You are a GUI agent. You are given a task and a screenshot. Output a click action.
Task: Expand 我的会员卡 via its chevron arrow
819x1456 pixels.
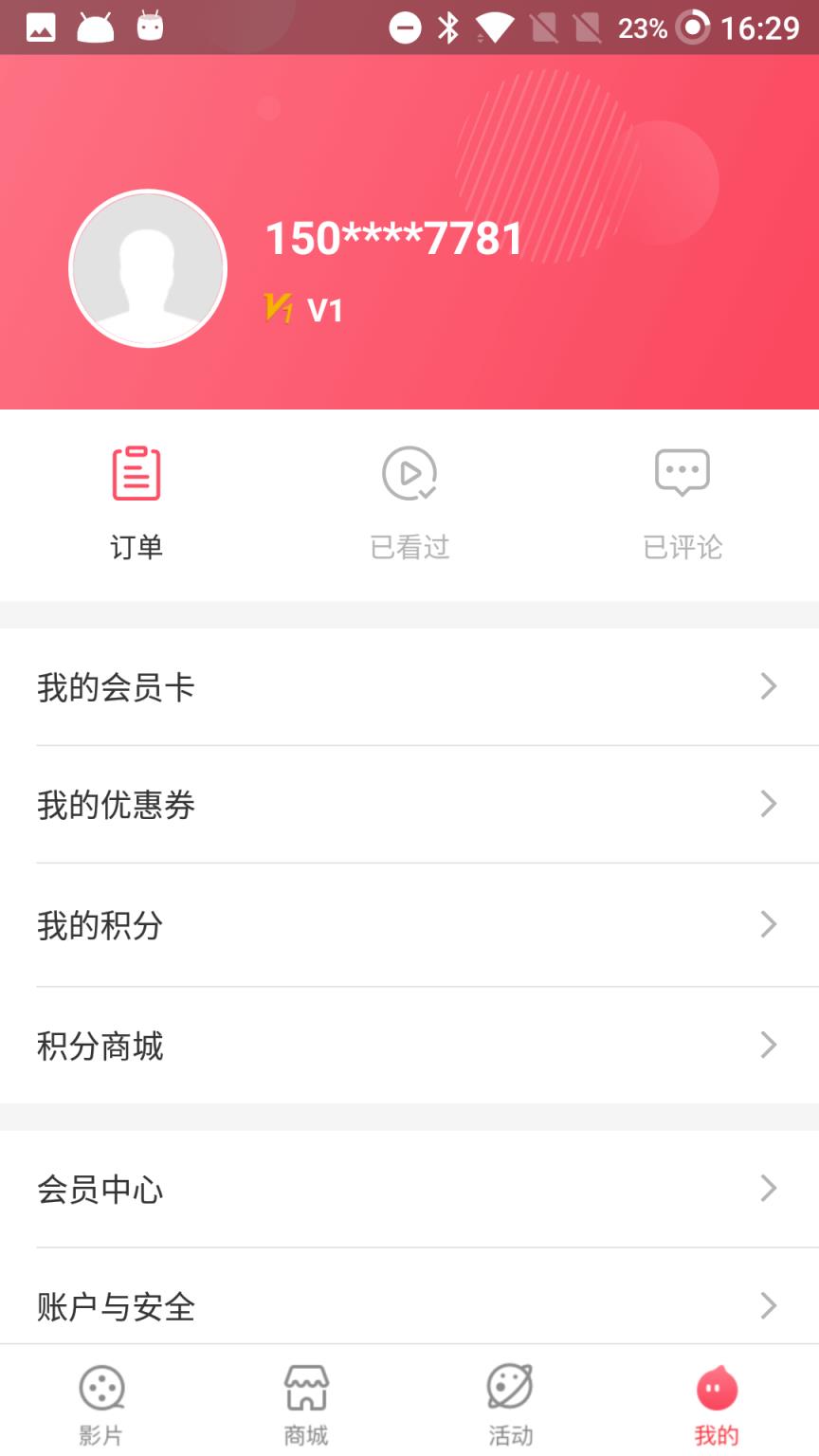point(768,686)
